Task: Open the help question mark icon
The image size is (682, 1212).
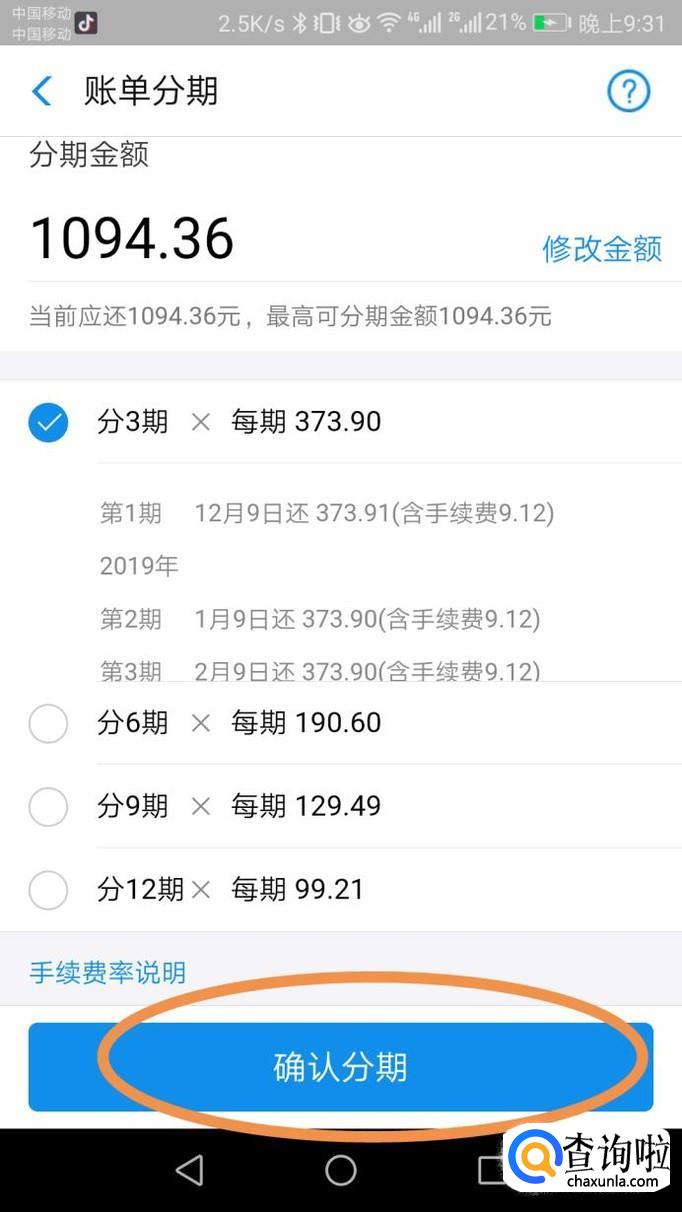Action: coord(629,92)
